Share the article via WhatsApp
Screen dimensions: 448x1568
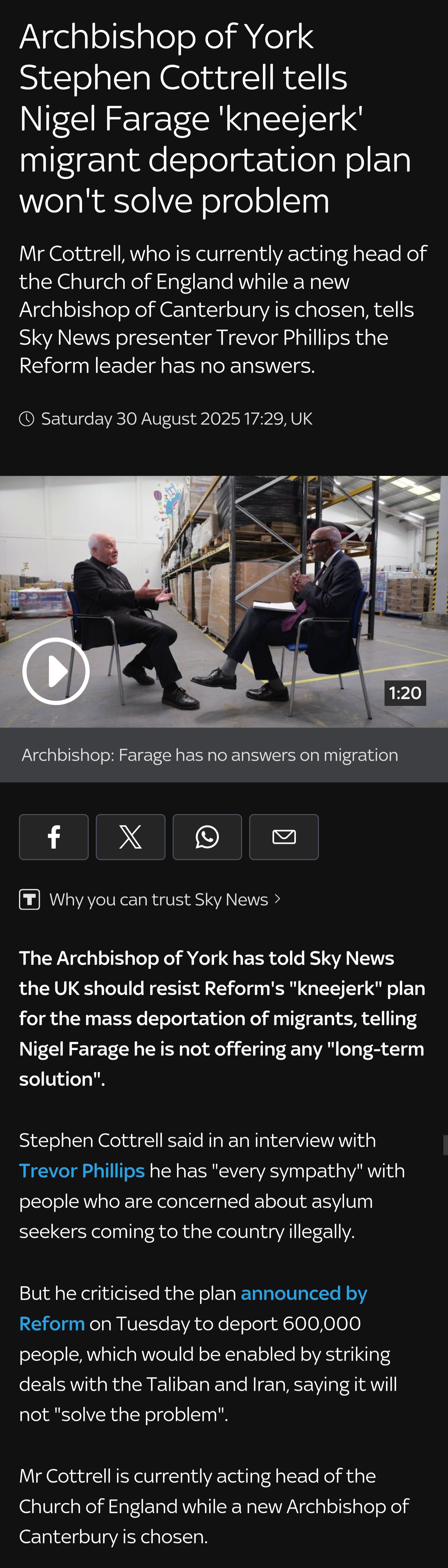pyautogui.click(x=207, y=837)
